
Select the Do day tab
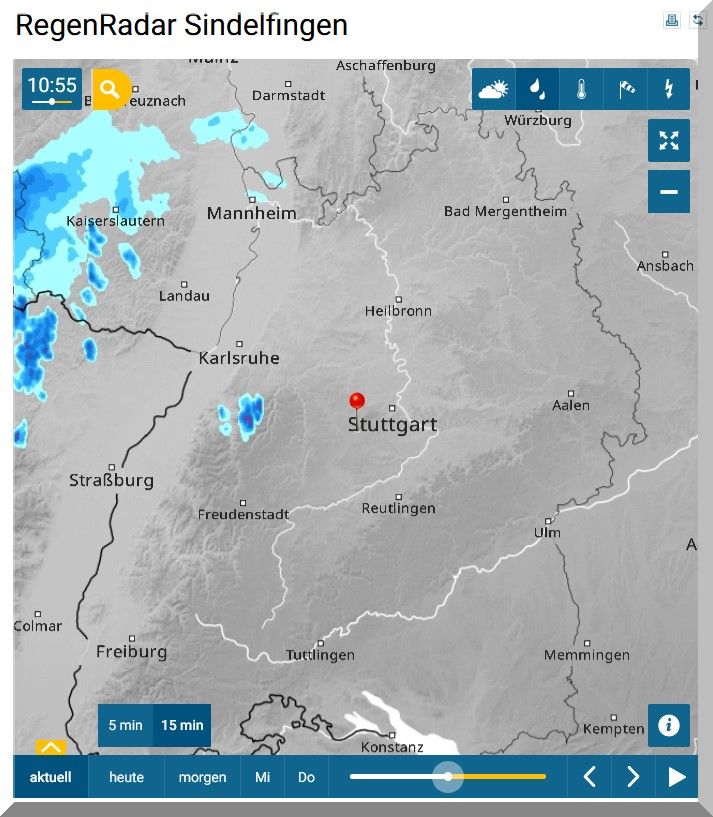306,777
